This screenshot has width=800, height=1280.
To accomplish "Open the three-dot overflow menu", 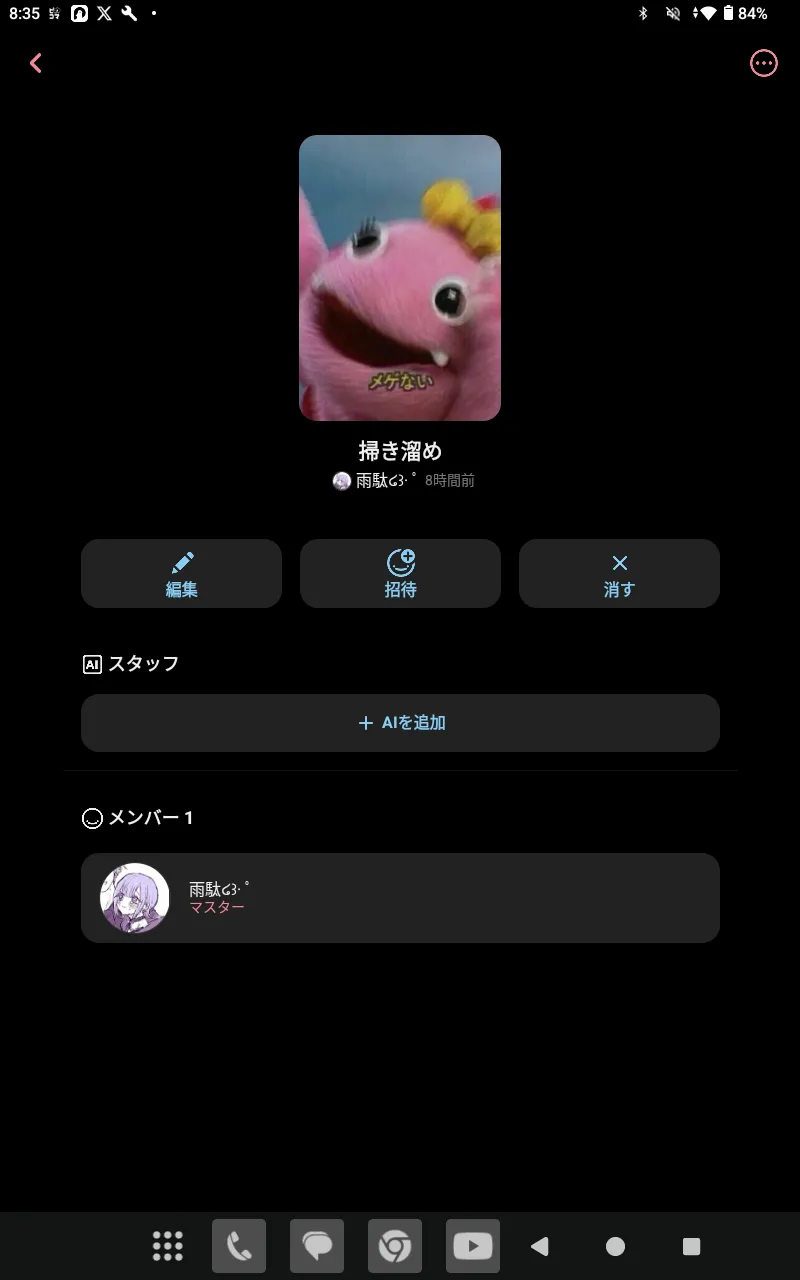I will pos(763,63).
